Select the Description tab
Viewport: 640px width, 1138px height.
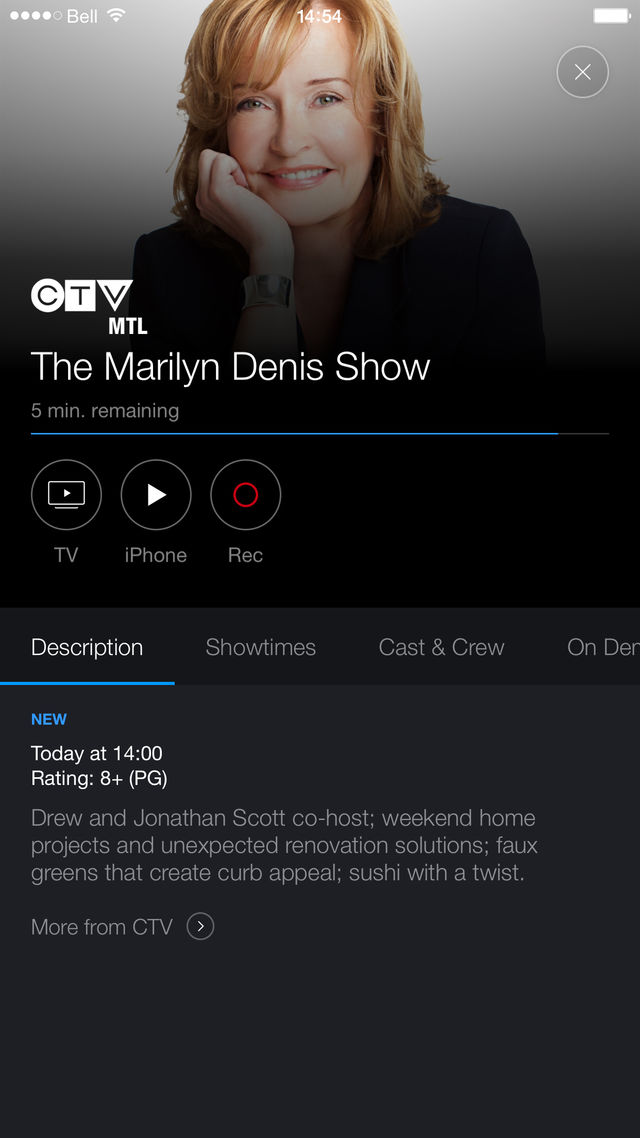(x=87, y=647)
